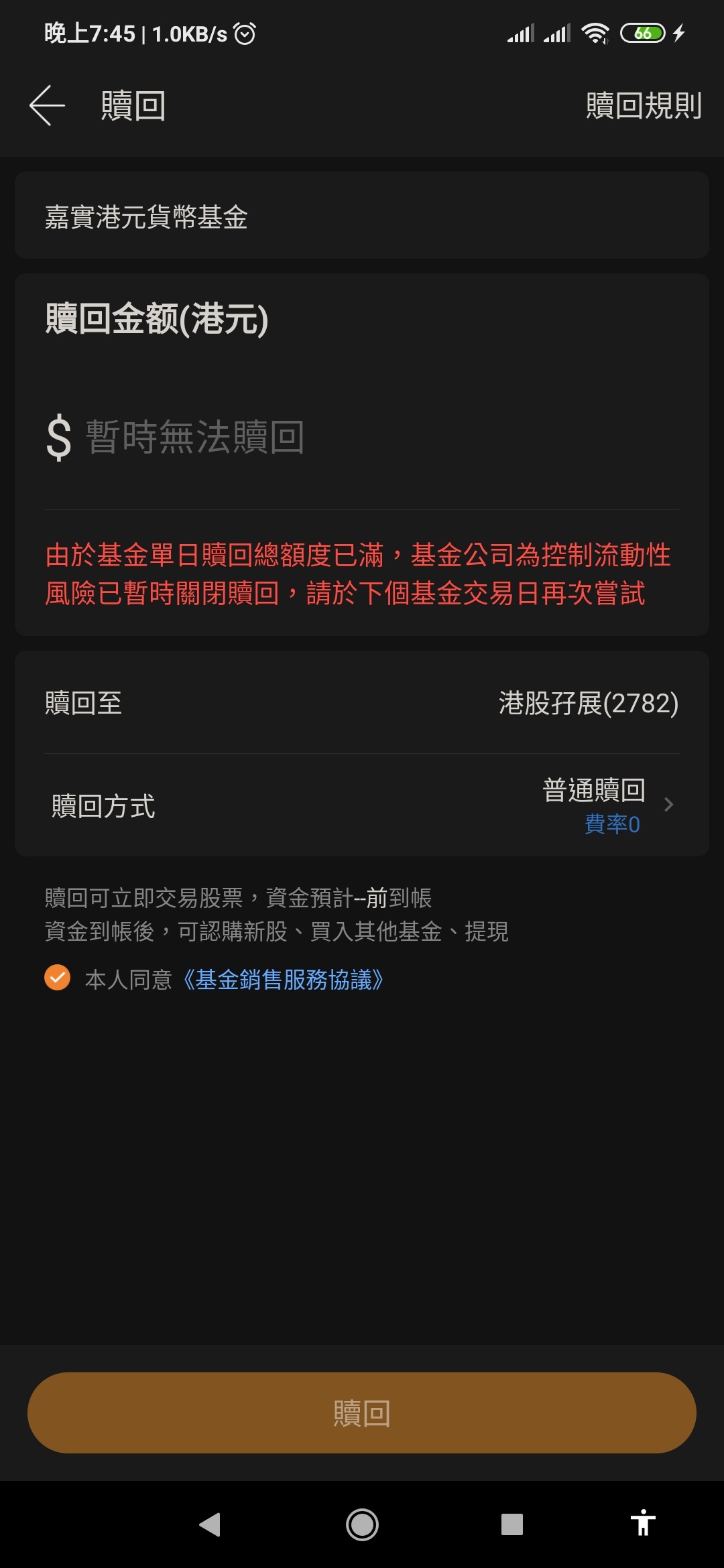The image size is (724, 1568).
Task: Open system recent apps
Action: point(512,1524)
